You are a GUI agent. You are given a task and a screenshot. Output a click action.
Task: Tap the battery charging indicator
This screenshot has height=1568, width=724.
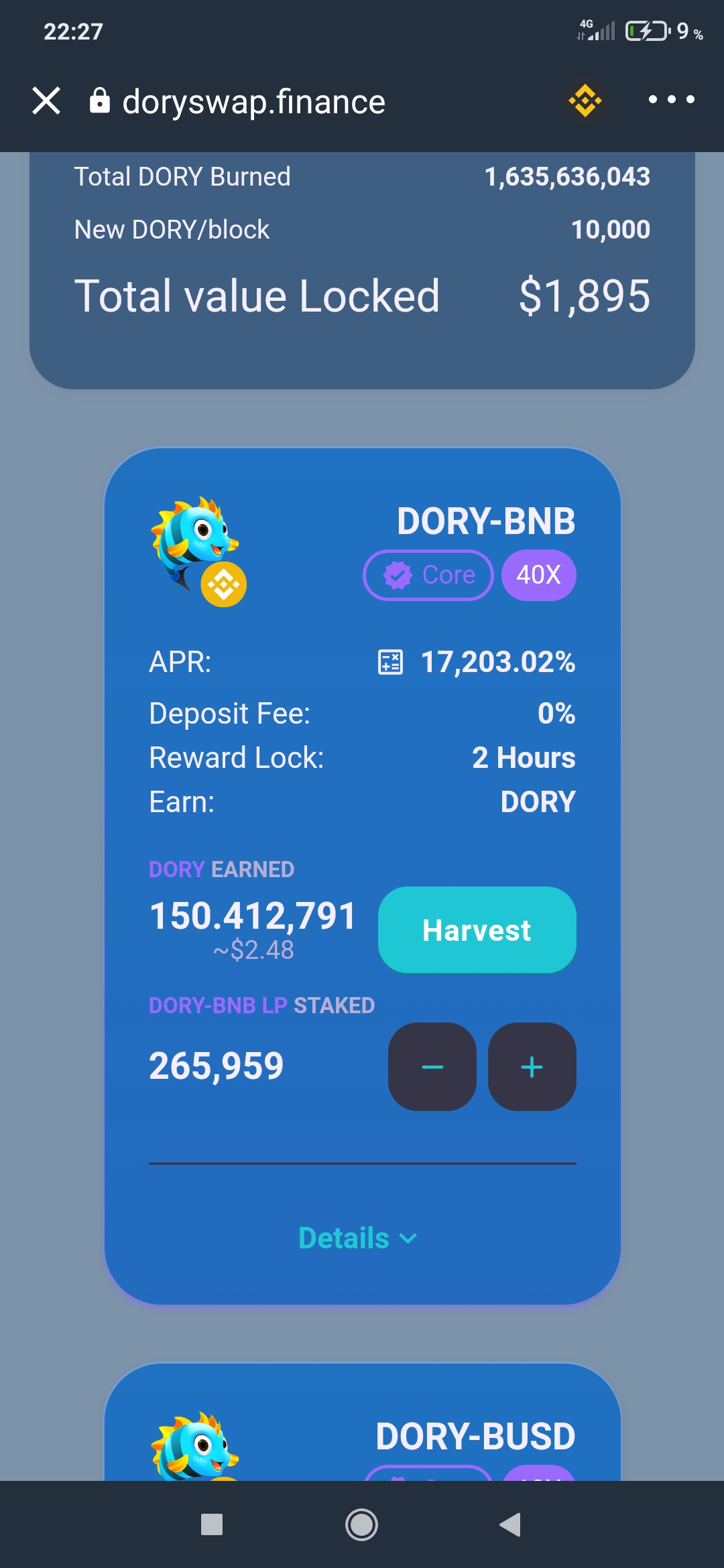click(646, 29)
